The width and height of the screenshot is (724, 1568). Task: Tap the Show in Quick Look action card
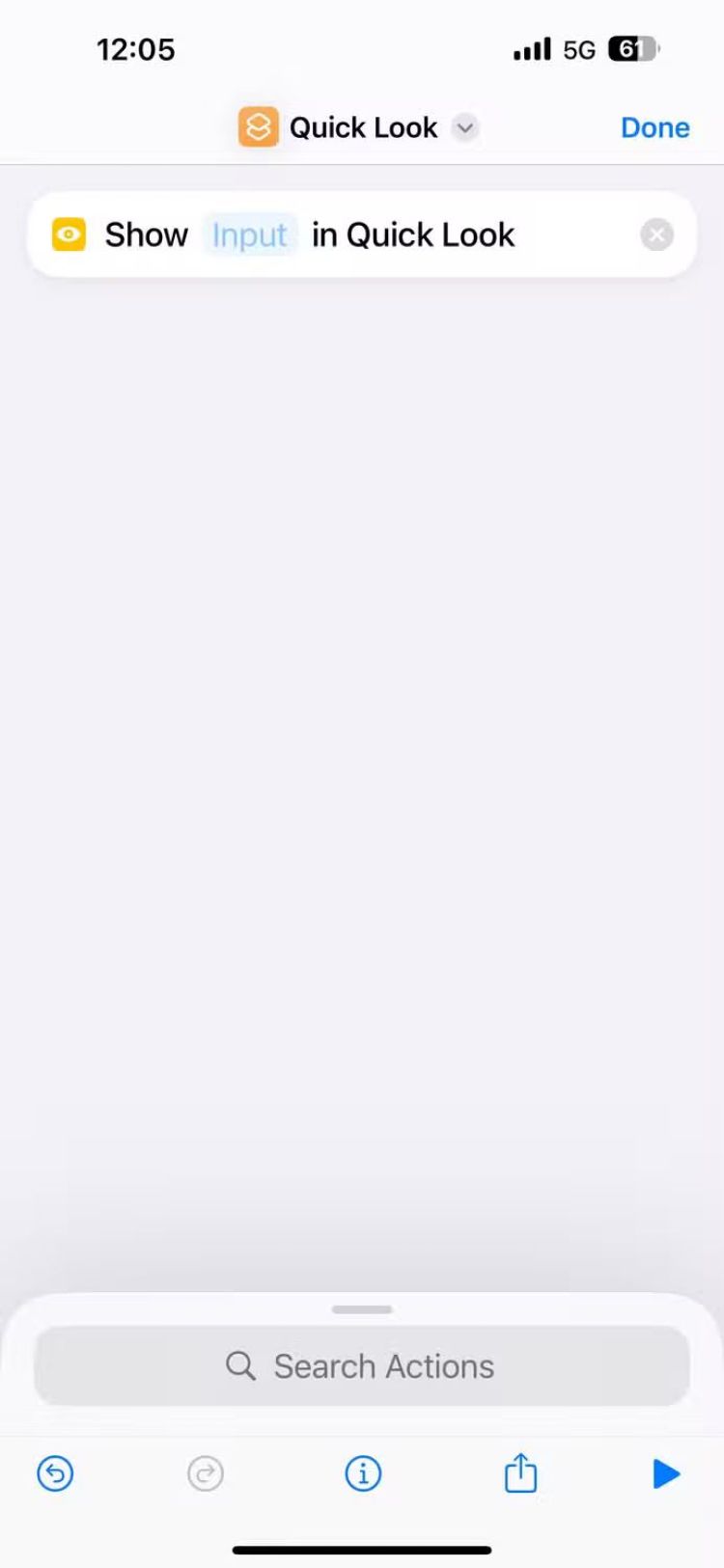click(x=570, y=234)
